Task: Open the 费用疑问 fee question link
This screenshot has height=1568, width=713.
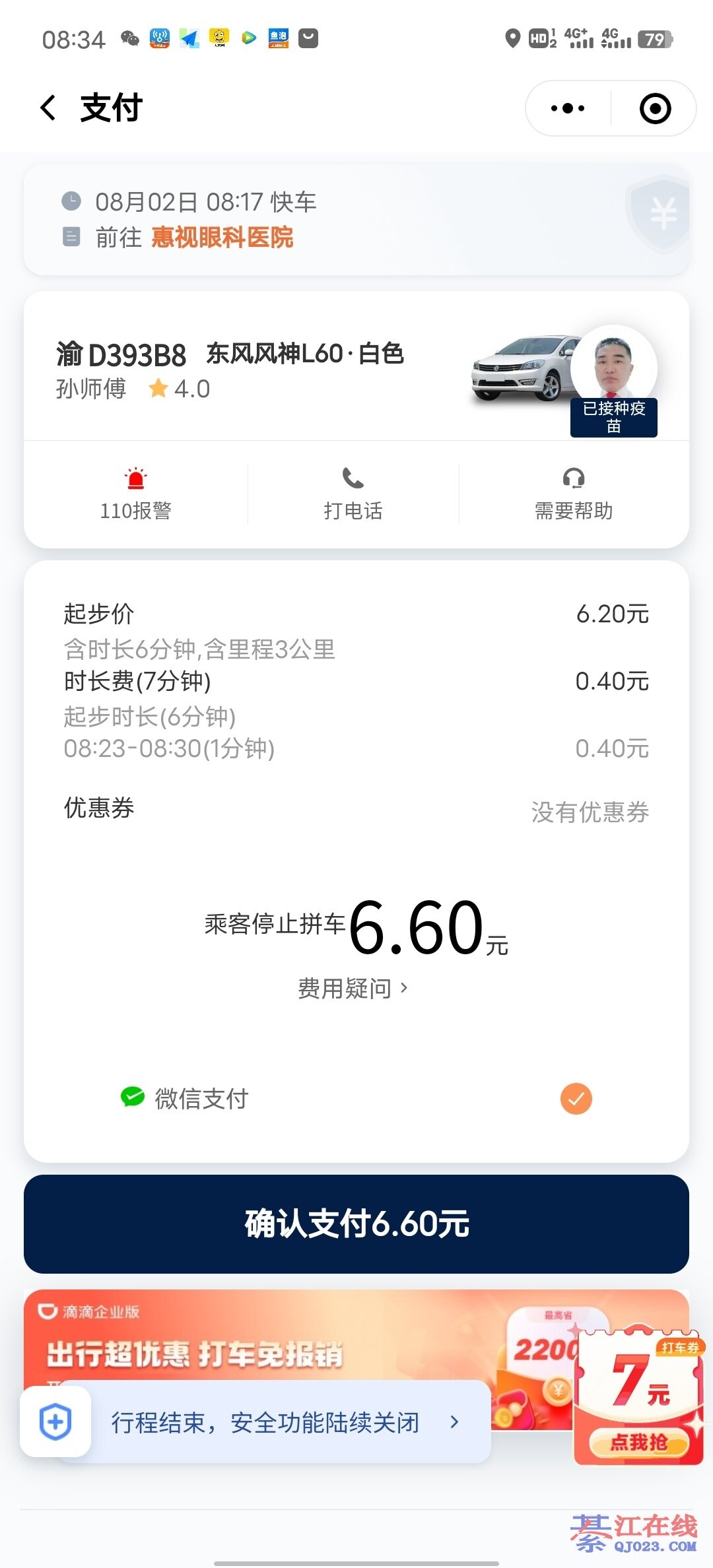Action: coord(353,989)
